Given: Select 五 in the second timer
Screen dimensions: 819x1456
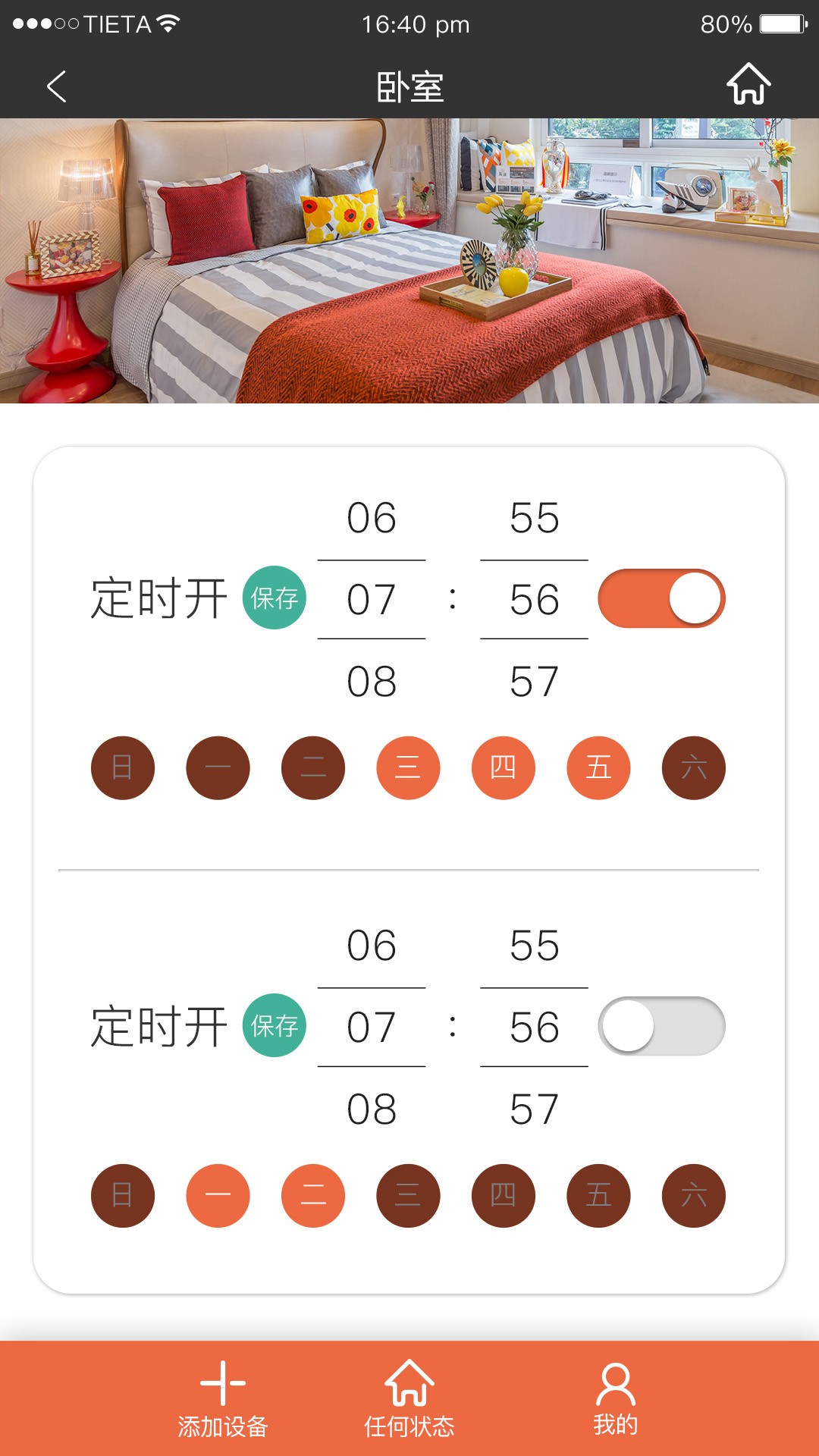Looking at the screenshot, I should (x=598, y=1195).
